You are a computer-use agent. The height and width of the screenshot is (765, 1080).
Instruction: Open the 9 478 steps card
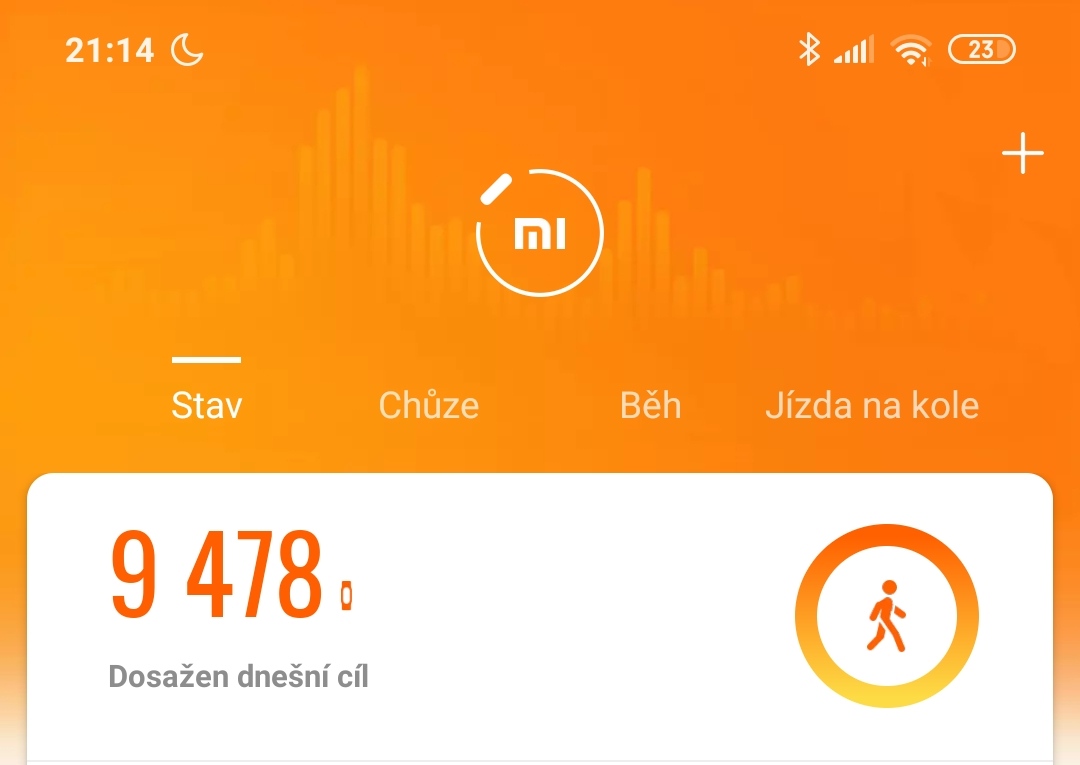click(x=540, y=615)
